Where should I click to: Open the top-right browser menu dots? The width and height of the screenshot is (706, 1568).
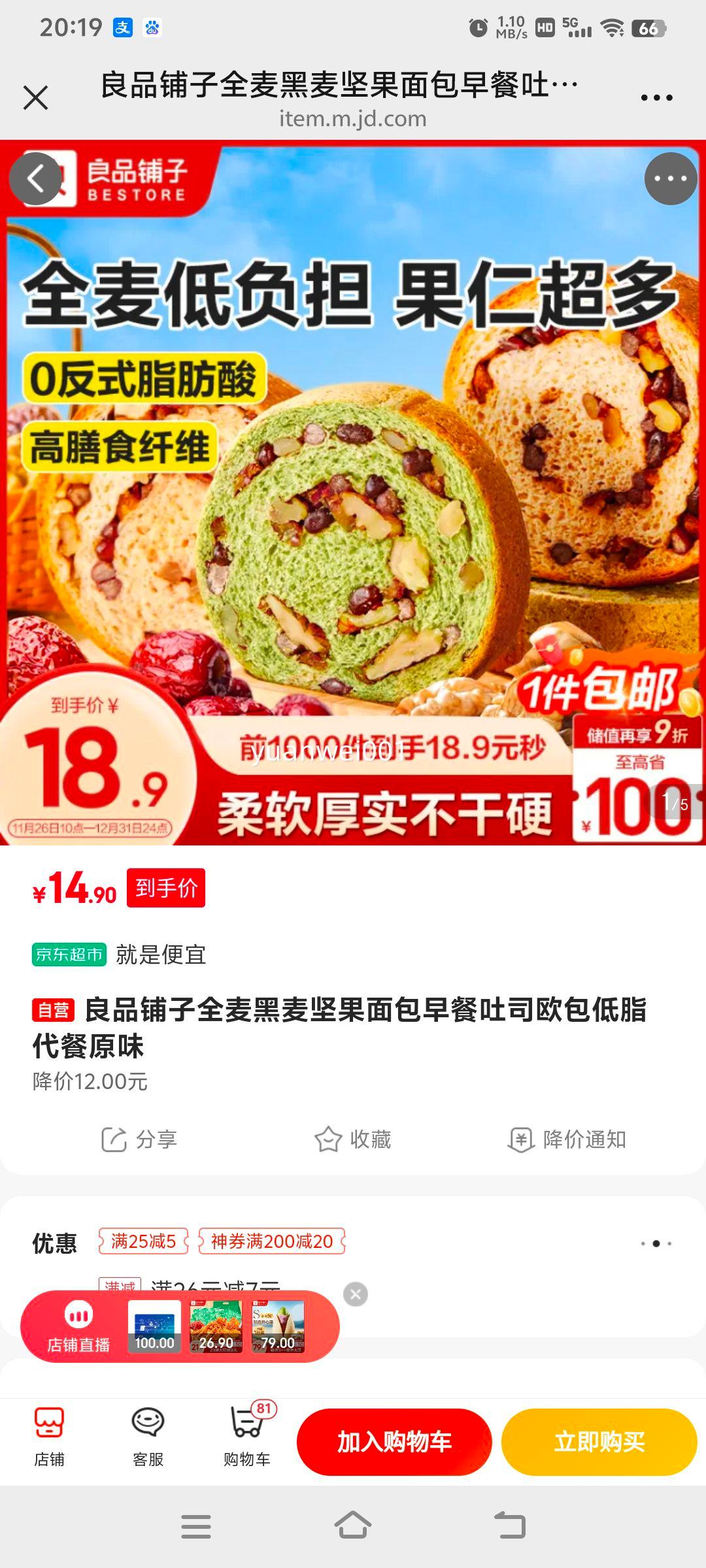click(656, 97)
